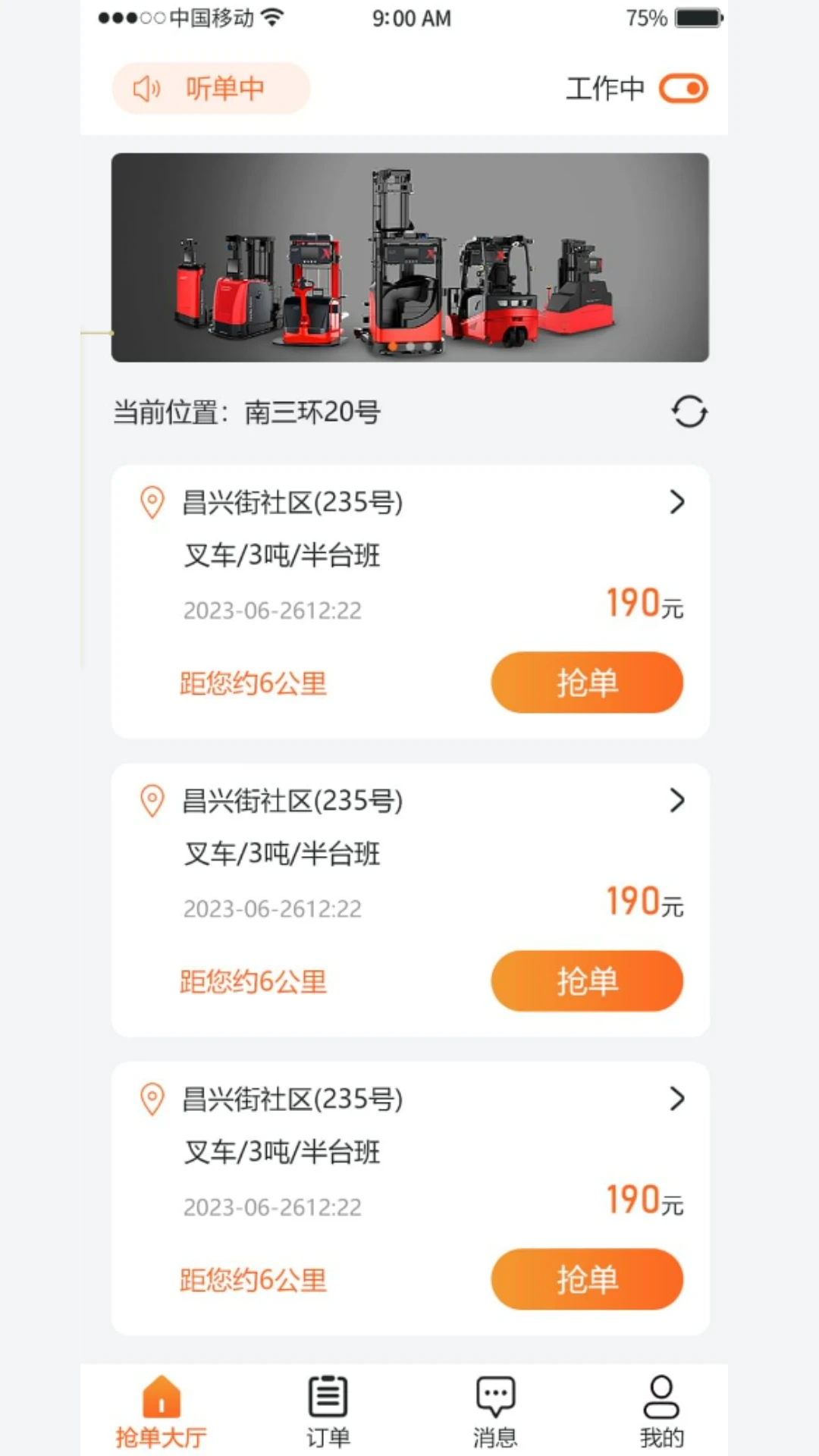Tap the location pin on the first order card
The width and height of the screenshot is (819, 1456).
151,501
